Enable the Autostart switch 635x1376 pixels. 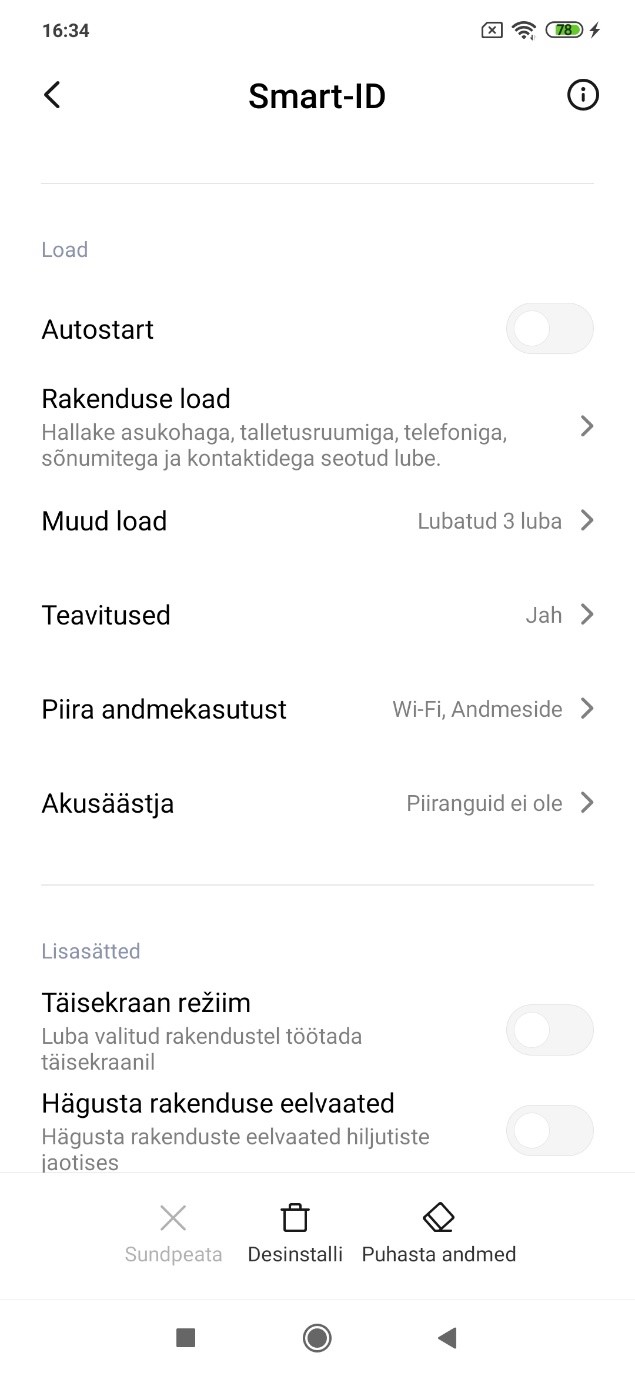tap(550, 329)
